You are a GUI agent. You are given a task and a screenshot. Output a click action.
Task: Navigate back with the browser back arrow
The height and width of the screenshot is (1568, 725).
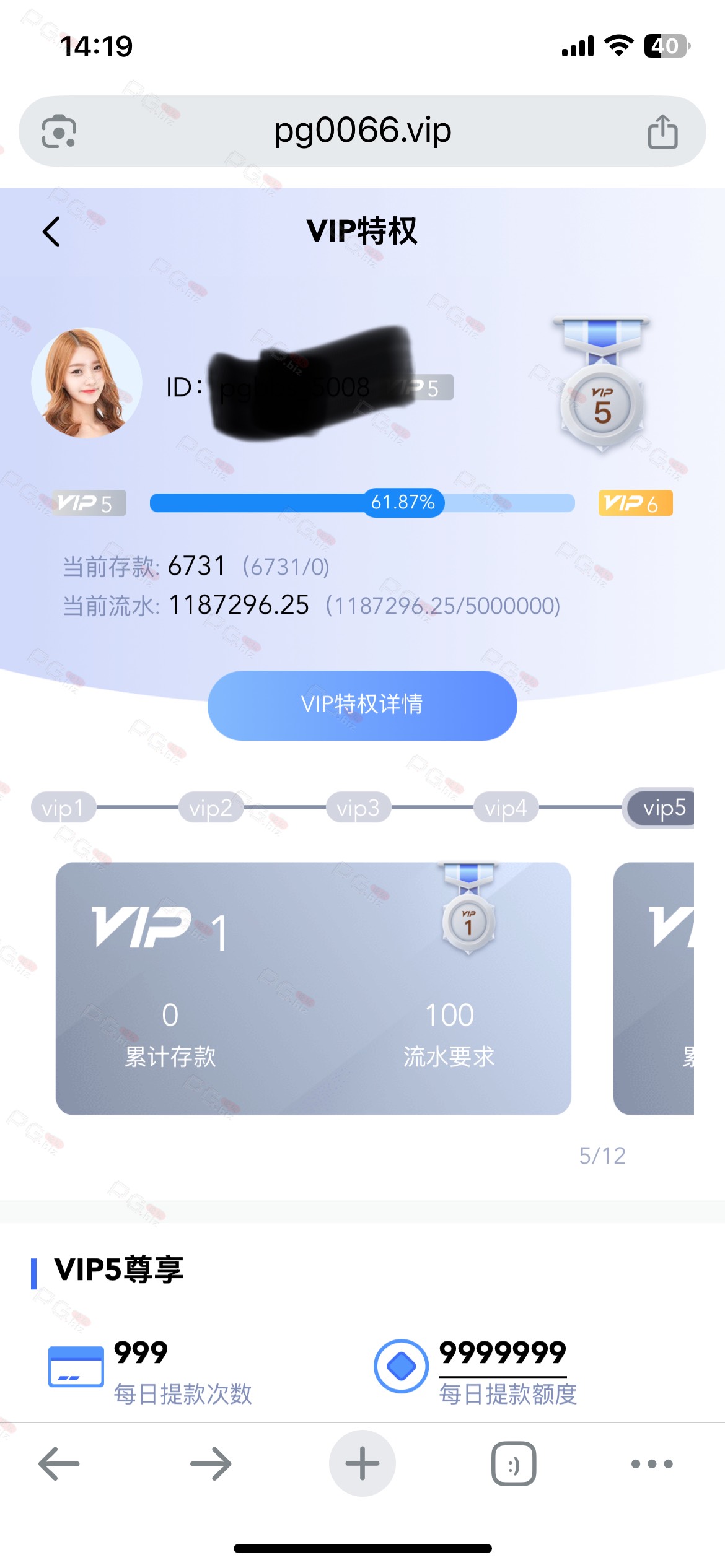pyautogui.click(x=59, y=1464)
